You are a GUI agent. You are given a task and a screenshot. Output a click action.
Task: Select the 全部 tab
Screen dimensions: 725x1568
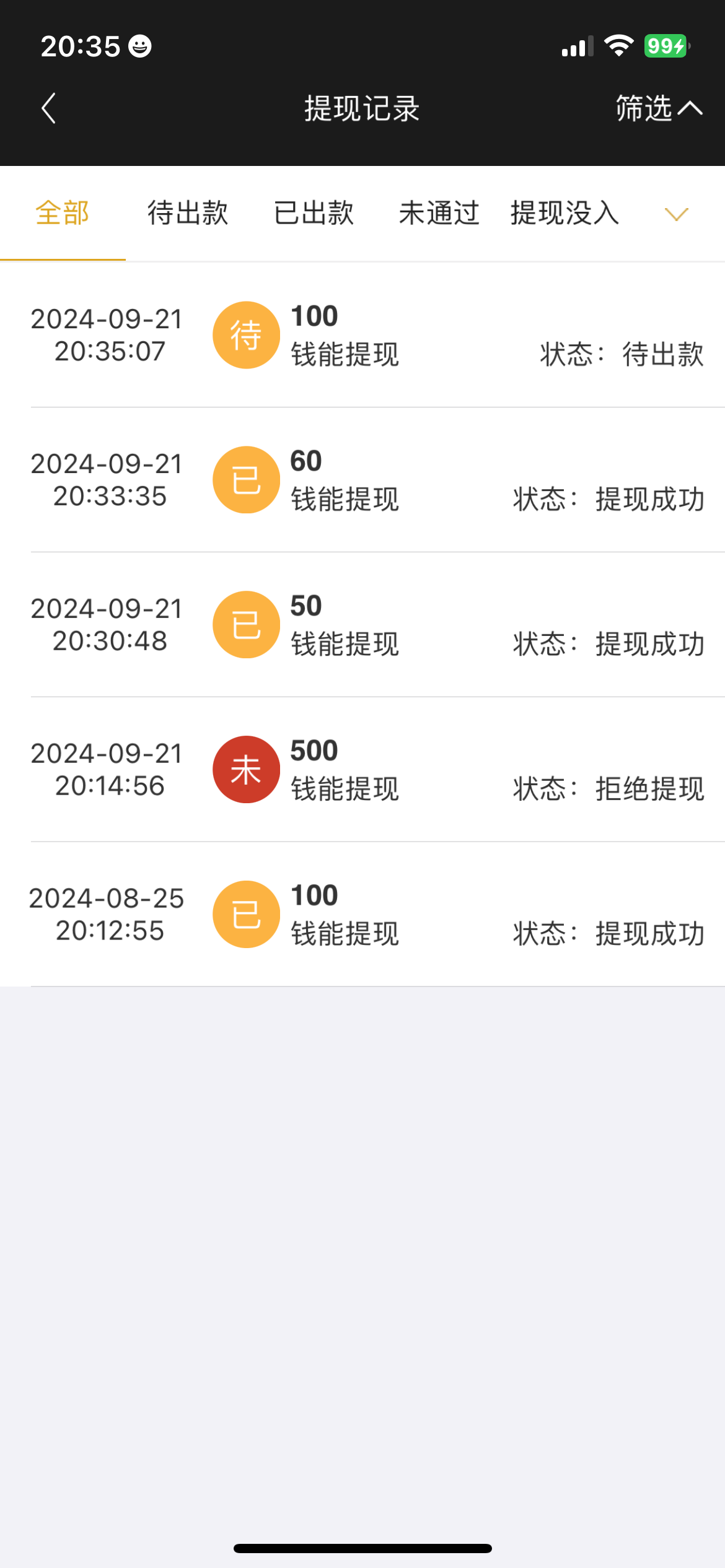click(x=63, y=213)
